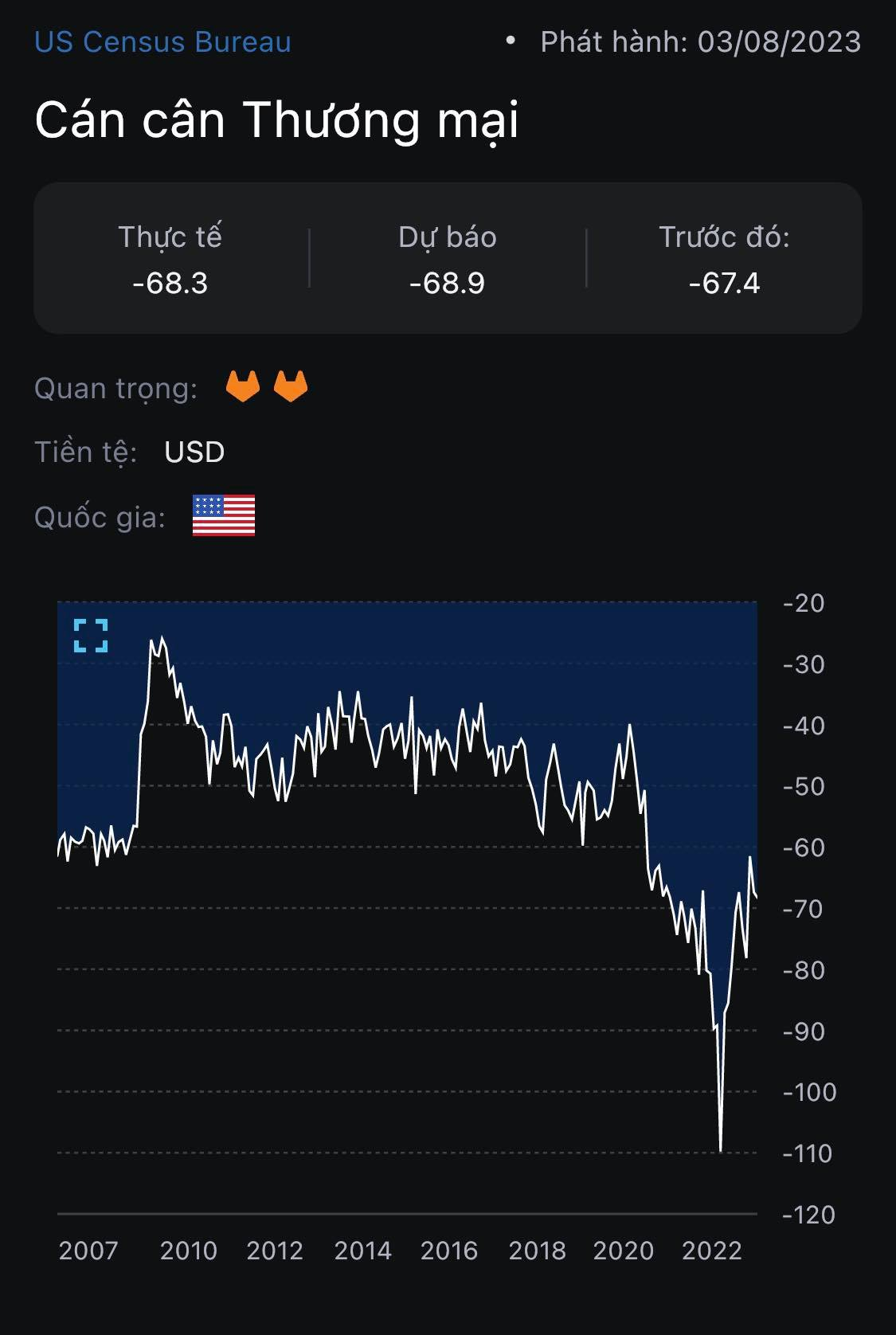Expand the chart to fullscreen
The width and height of the screenshot is (896, 1335).
click(x=91, y=636)
